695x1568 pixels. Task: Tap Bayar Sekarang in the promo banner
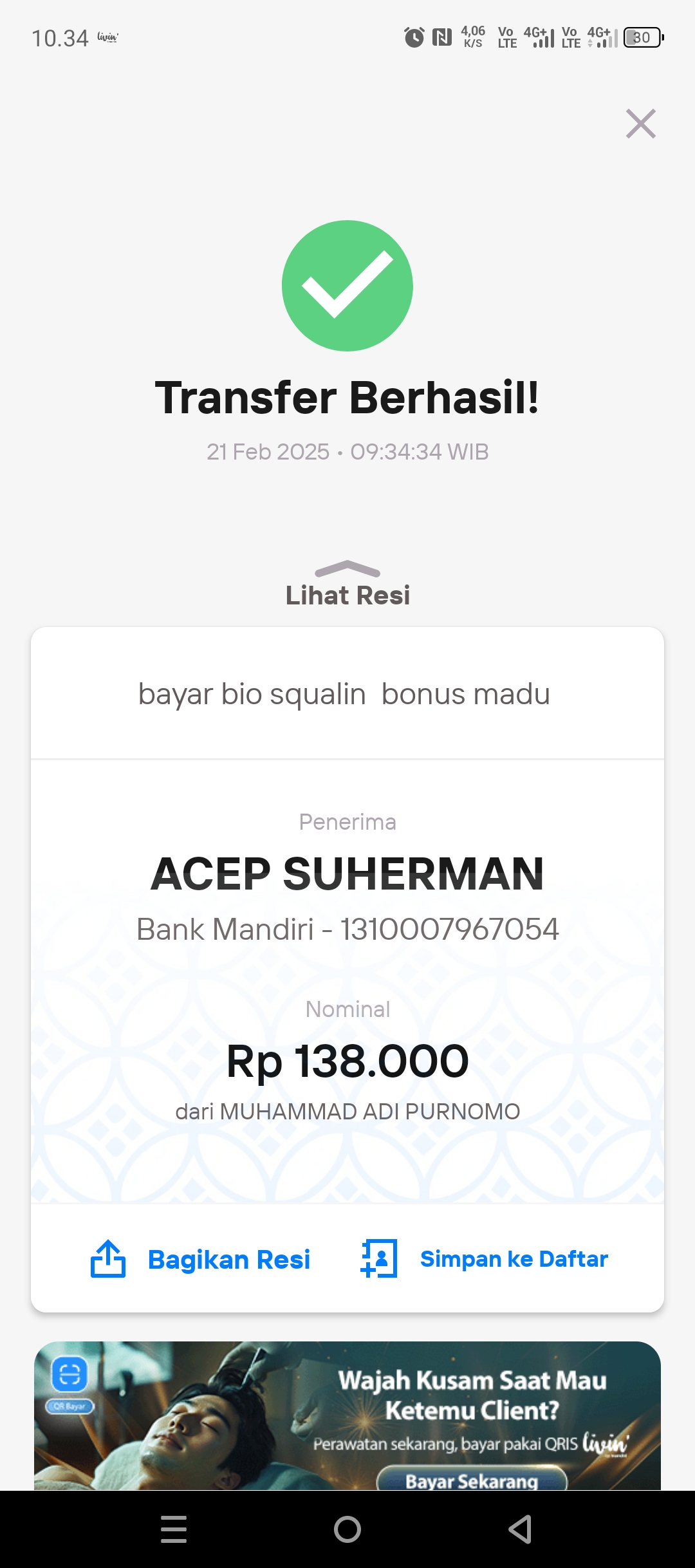pos(472,1479)
